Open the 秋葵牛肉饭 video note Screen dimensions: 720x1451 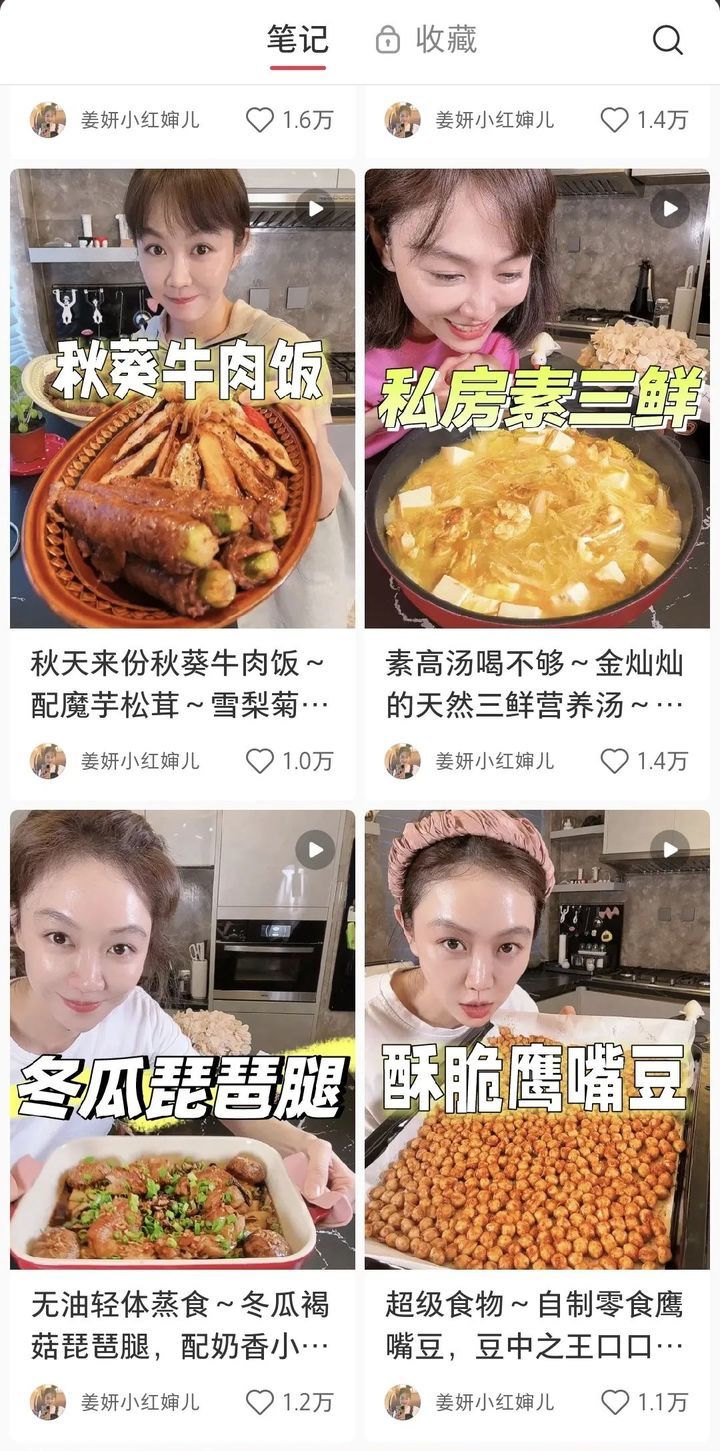[182, 398]
